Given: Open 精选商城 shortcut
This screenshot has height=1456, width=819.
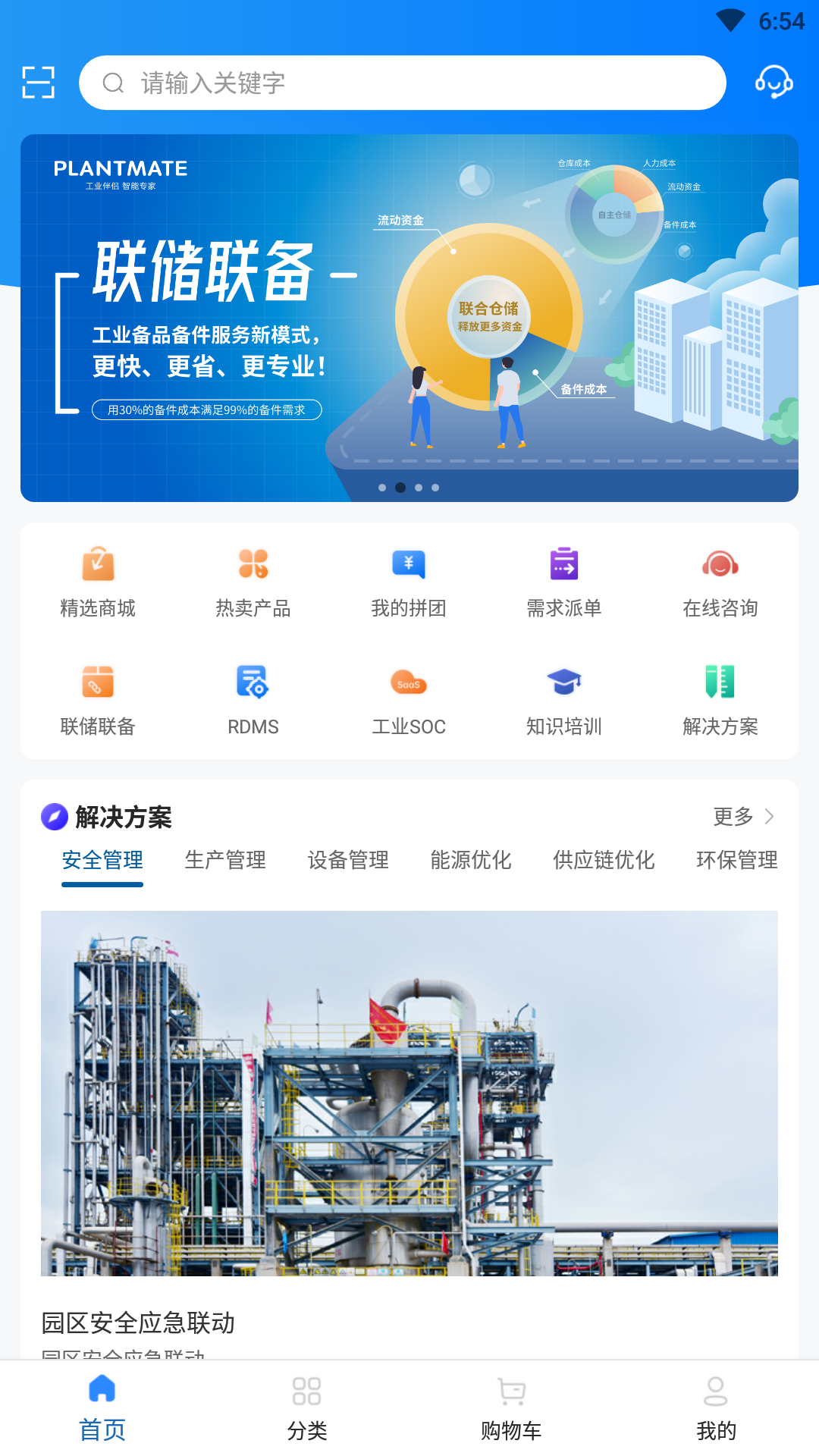Looking at the screenshot, I should point(98,581).
